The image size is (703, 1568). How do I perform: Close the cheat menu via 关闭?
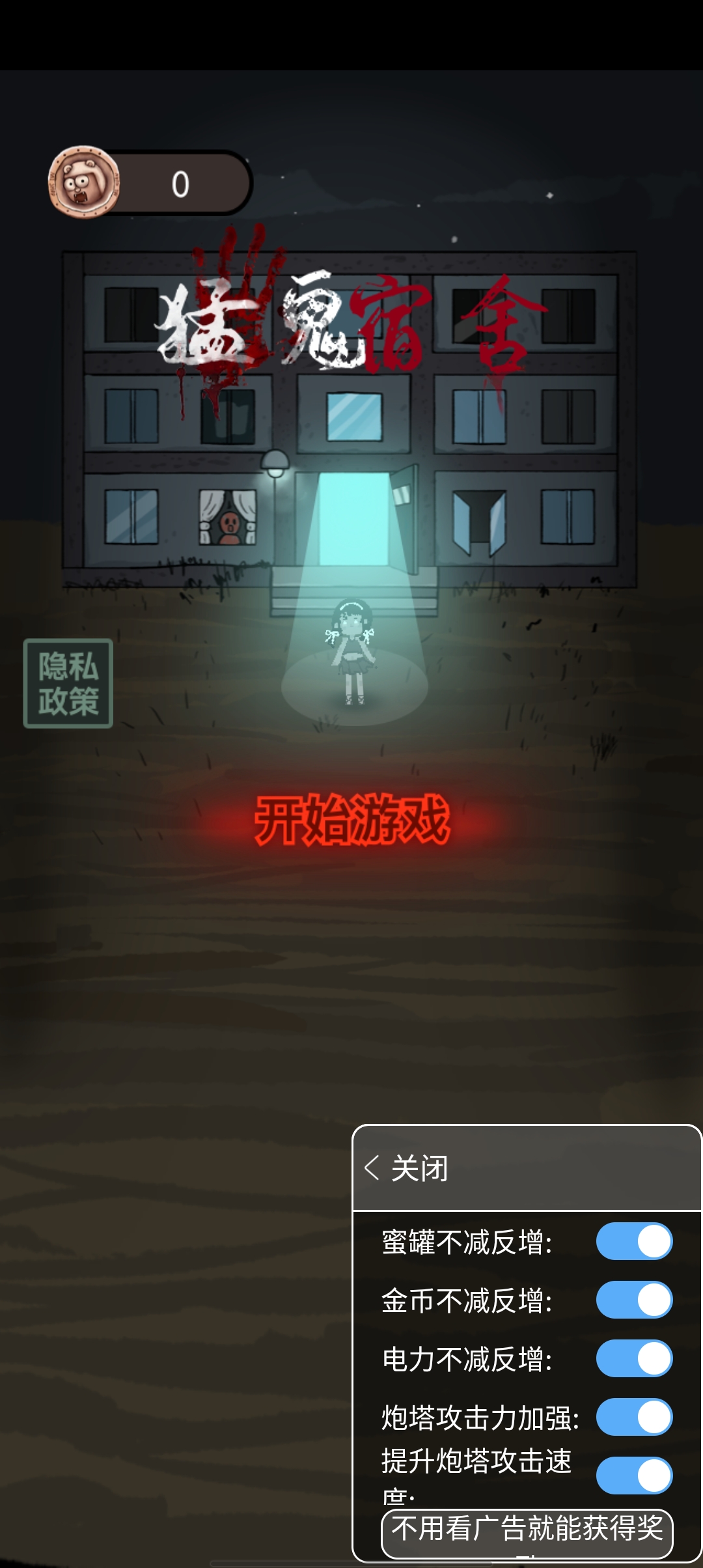[407, 1168]
